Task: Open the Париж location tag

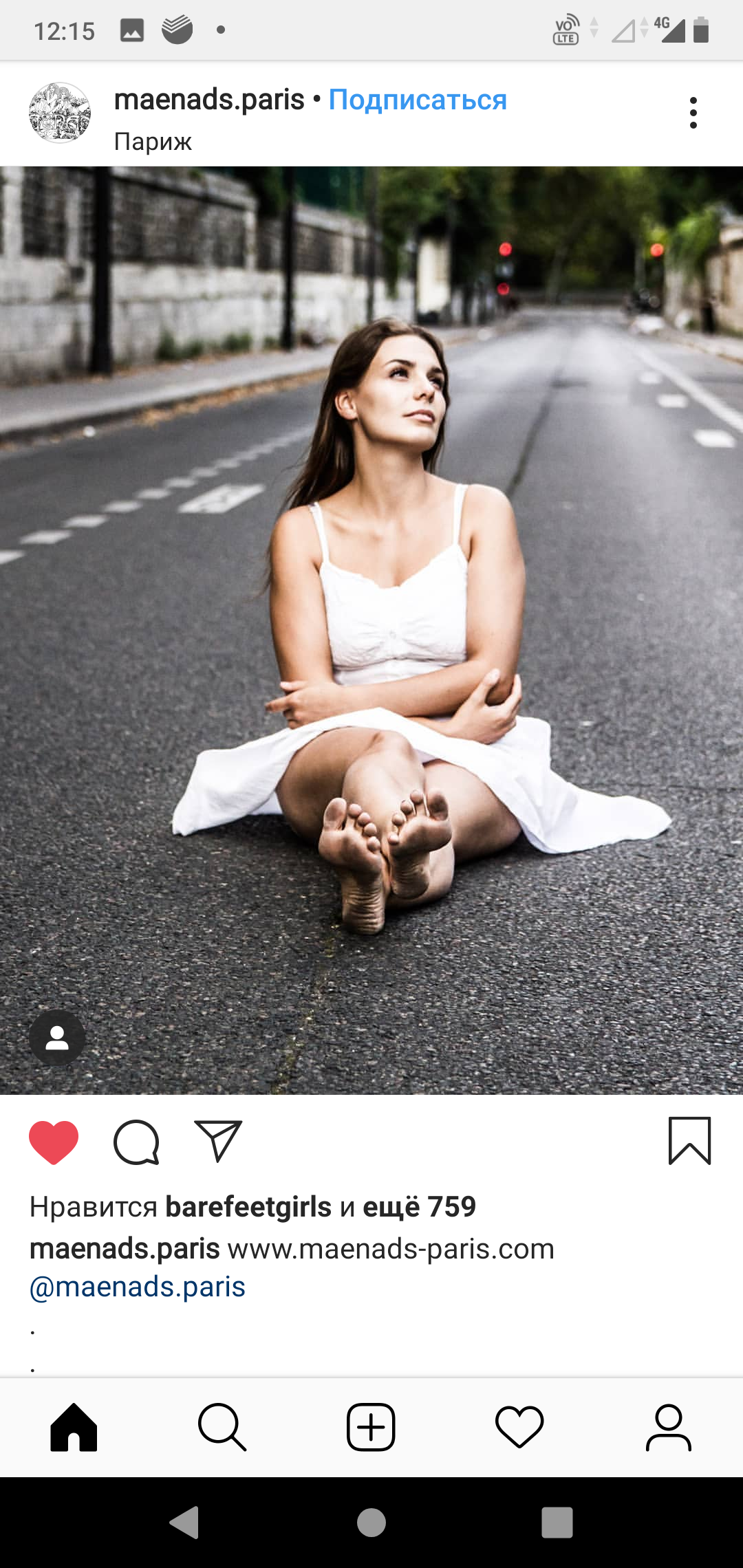Action: pyautogui.click(x=153, y=142)
